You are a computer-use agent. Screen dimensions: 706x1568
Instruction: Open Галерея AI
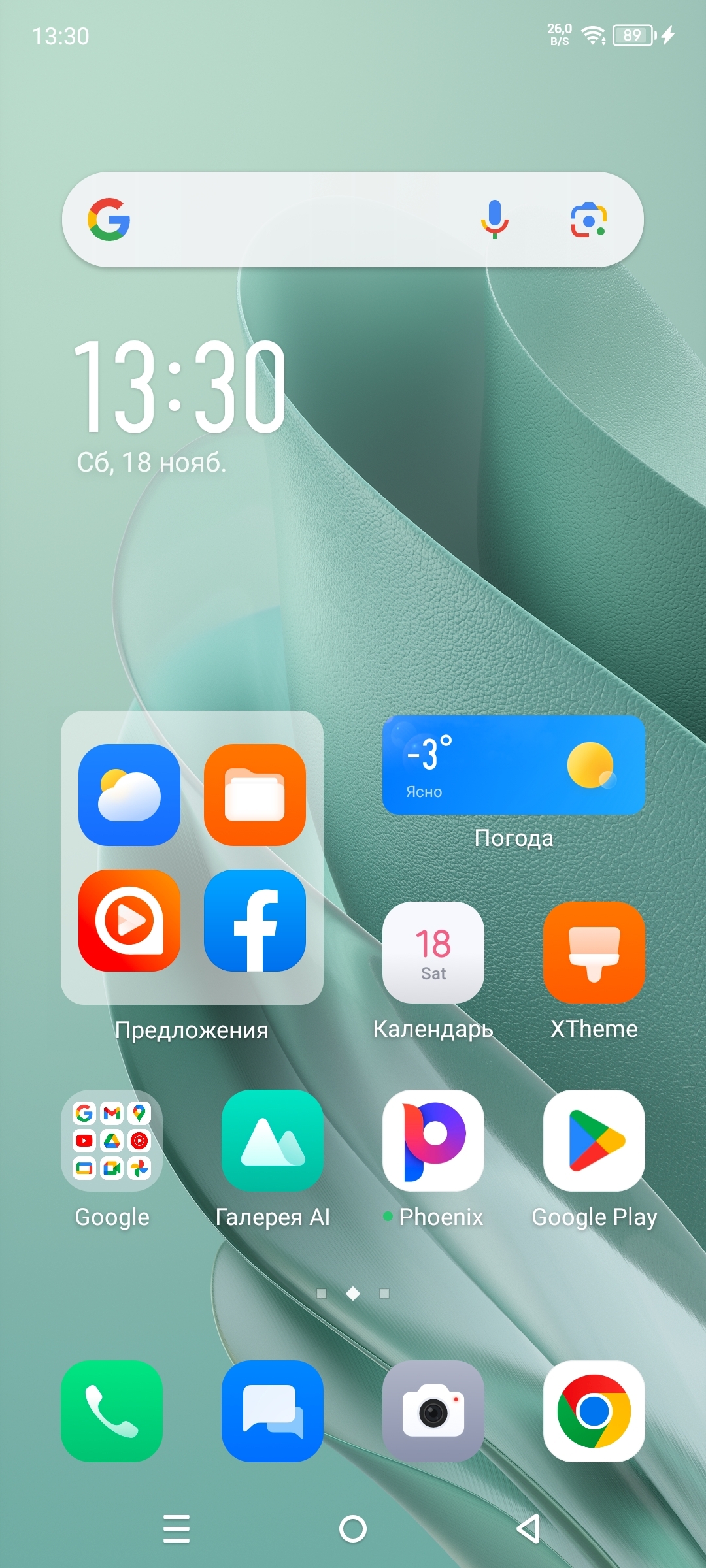click(273, 1141)
